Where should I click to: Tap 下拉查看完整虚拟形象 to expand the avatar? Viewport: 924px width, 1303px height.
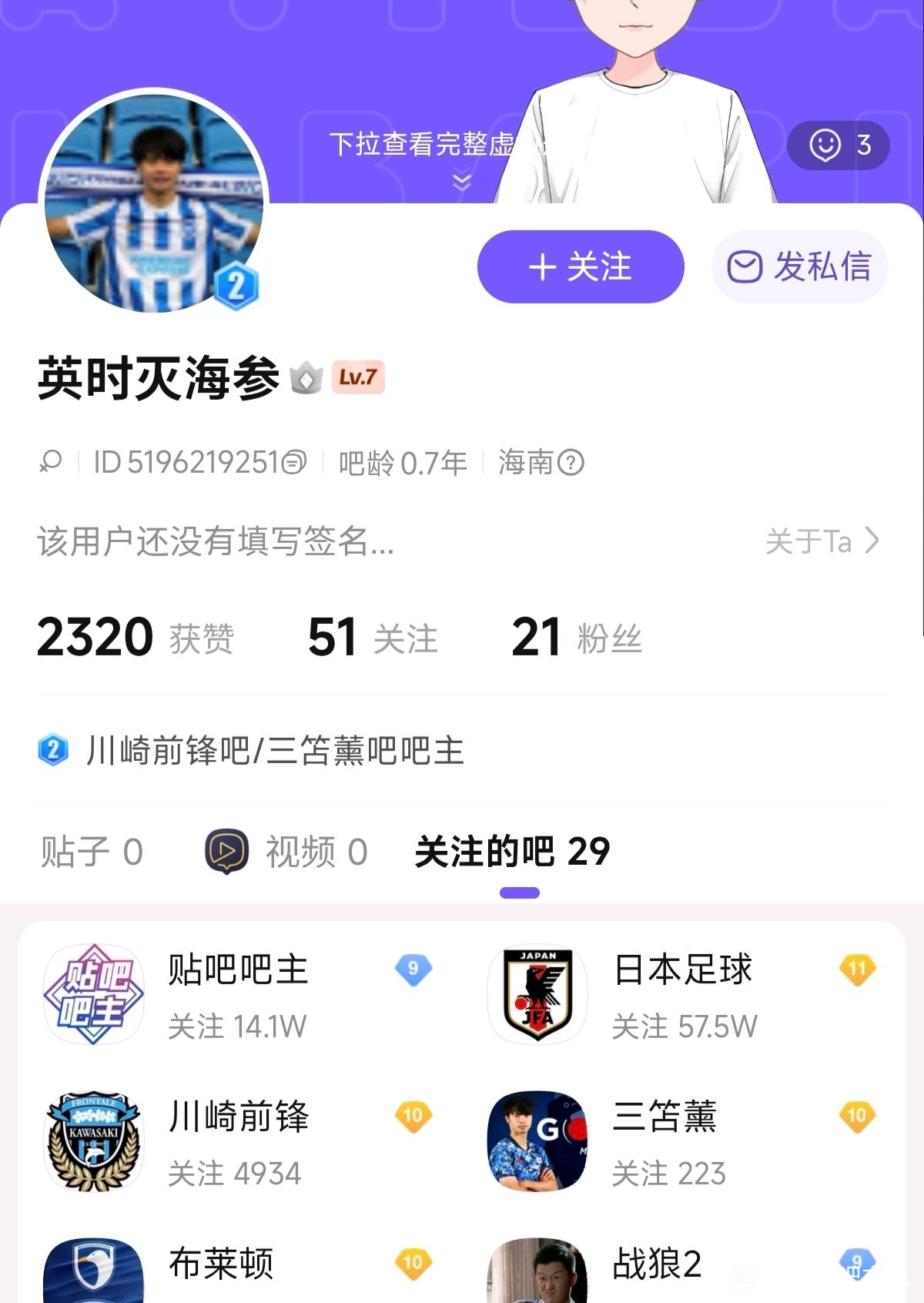[x=422, y=145]
